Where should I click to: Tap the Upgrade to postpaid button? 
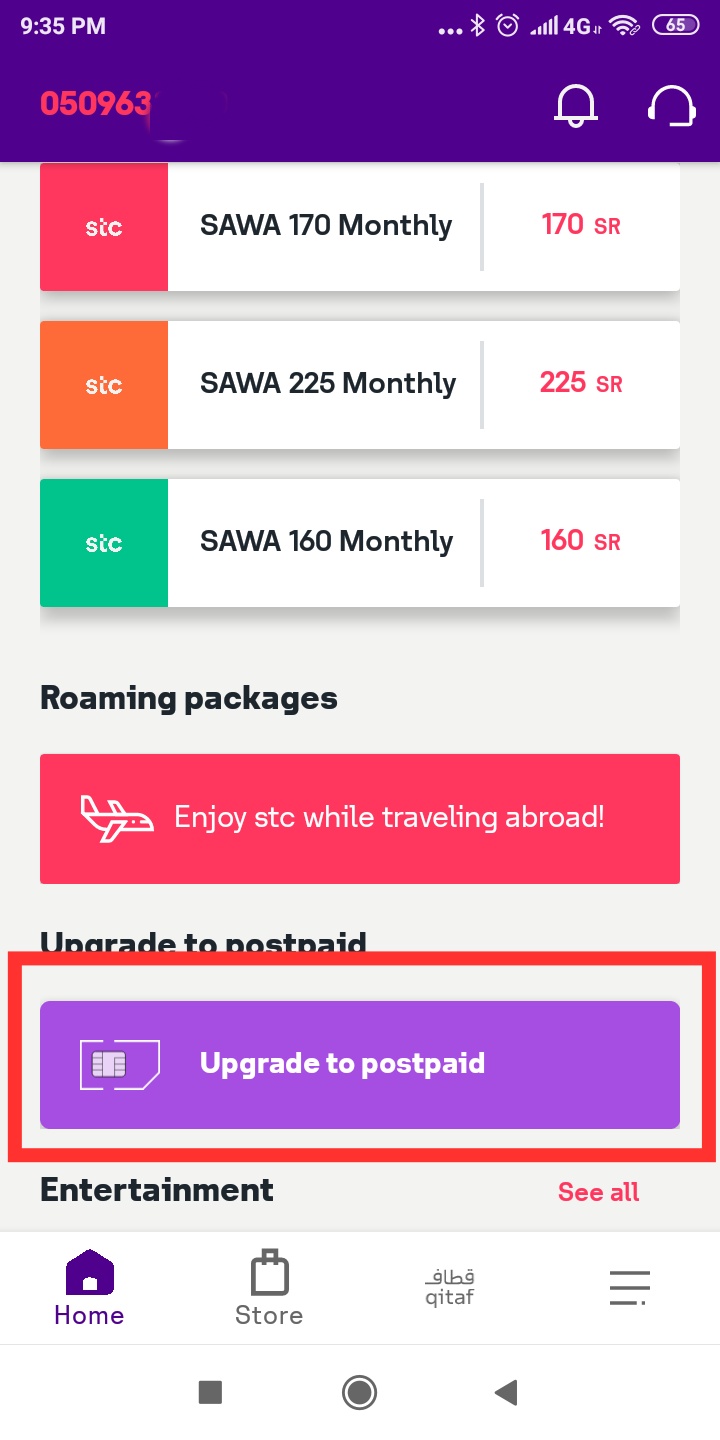360,1064
